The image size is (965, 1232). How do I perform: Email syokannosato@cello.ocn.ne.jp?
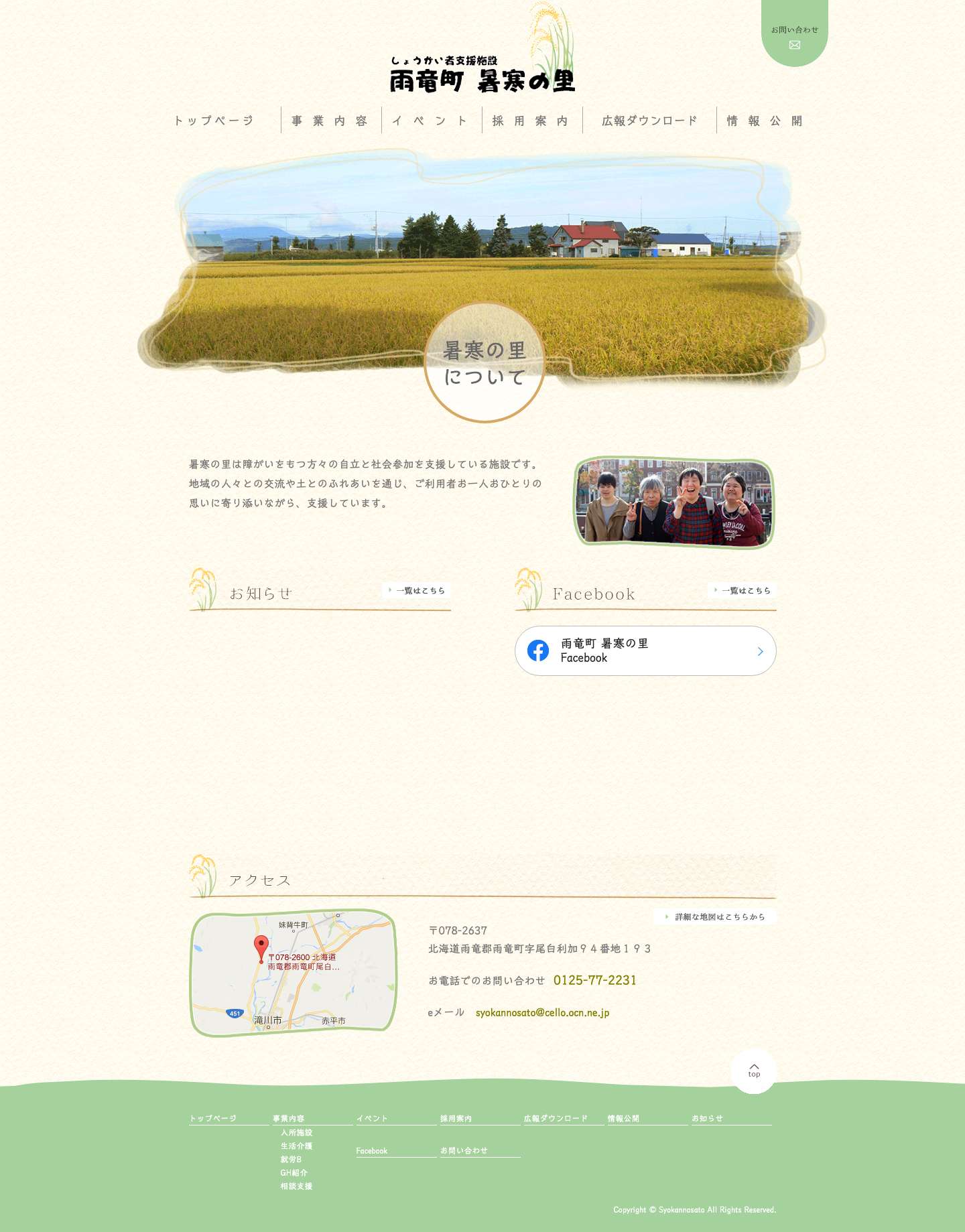point(542,1012)
